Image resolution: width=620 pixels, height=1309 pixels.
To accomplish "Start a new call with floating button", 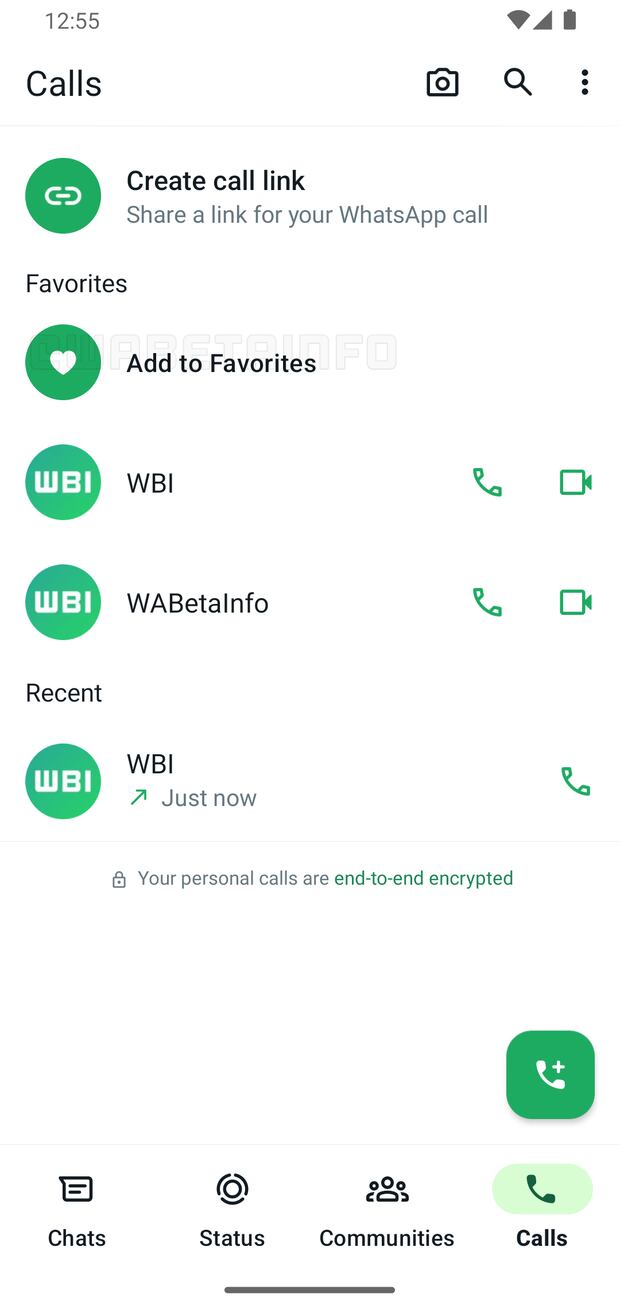I will 550,1074.
